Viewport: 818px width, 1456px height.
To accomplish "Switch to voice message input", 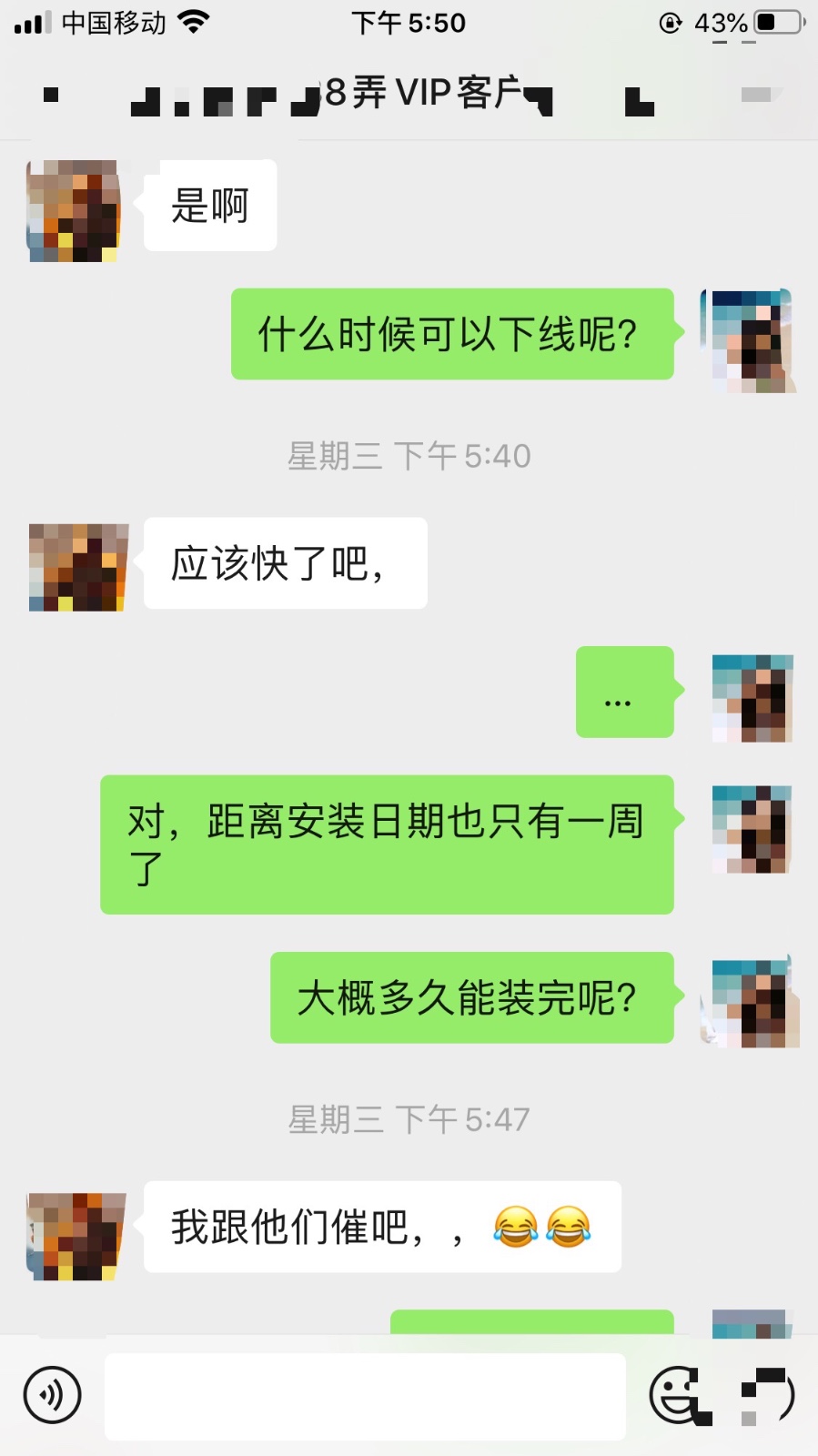I will click(x=53, y=1394).
